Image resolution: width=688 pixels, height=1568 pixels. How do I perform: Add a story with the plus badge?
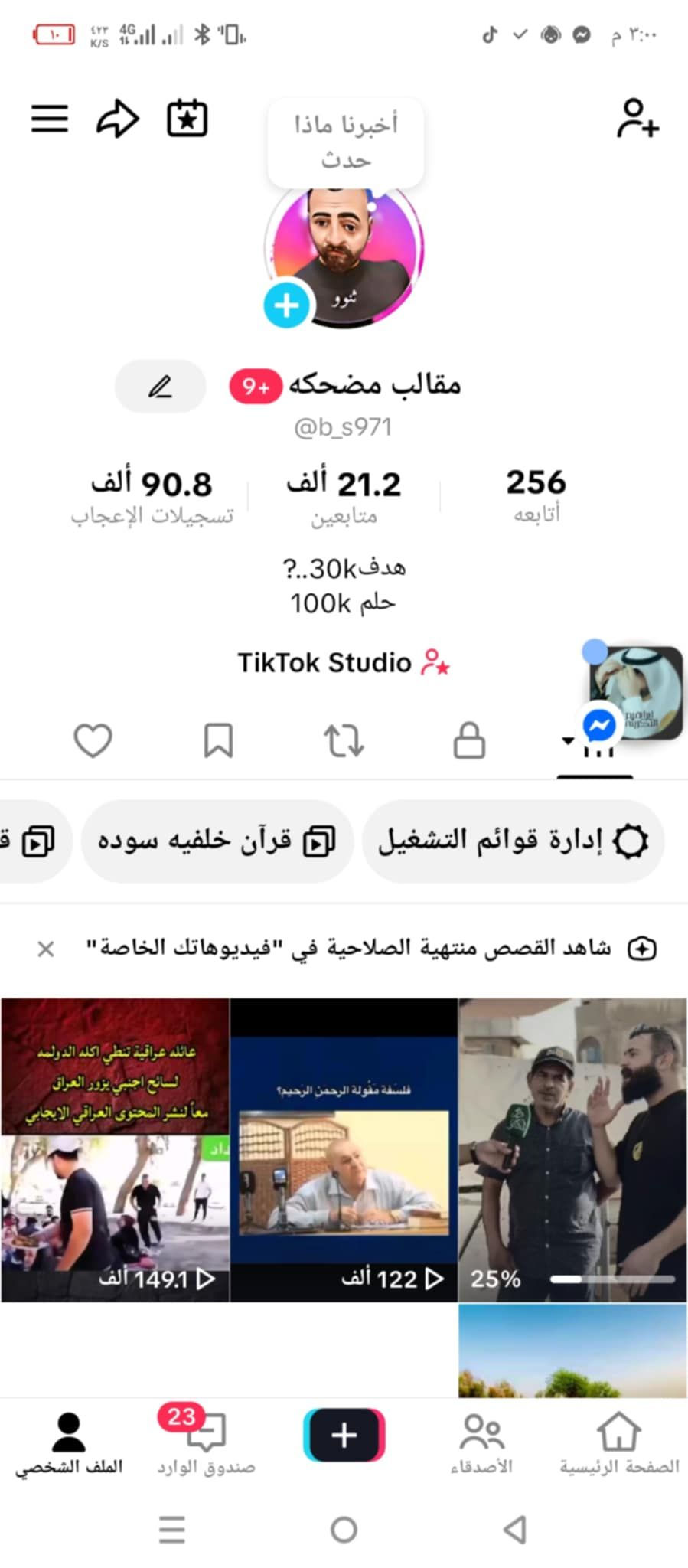287,305
